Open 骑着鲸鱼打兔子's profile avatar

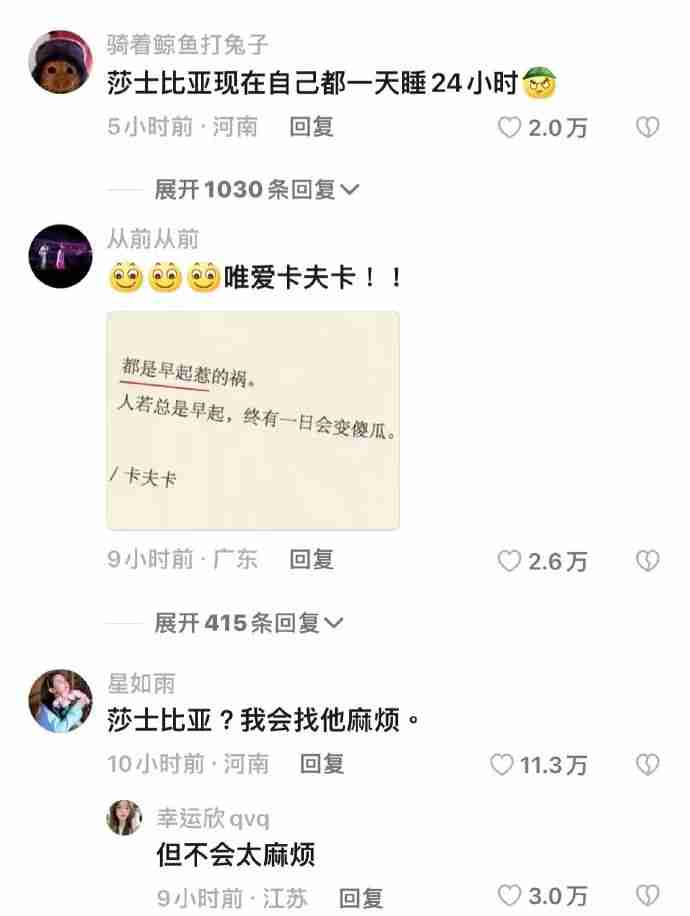(x=60, y=62)
